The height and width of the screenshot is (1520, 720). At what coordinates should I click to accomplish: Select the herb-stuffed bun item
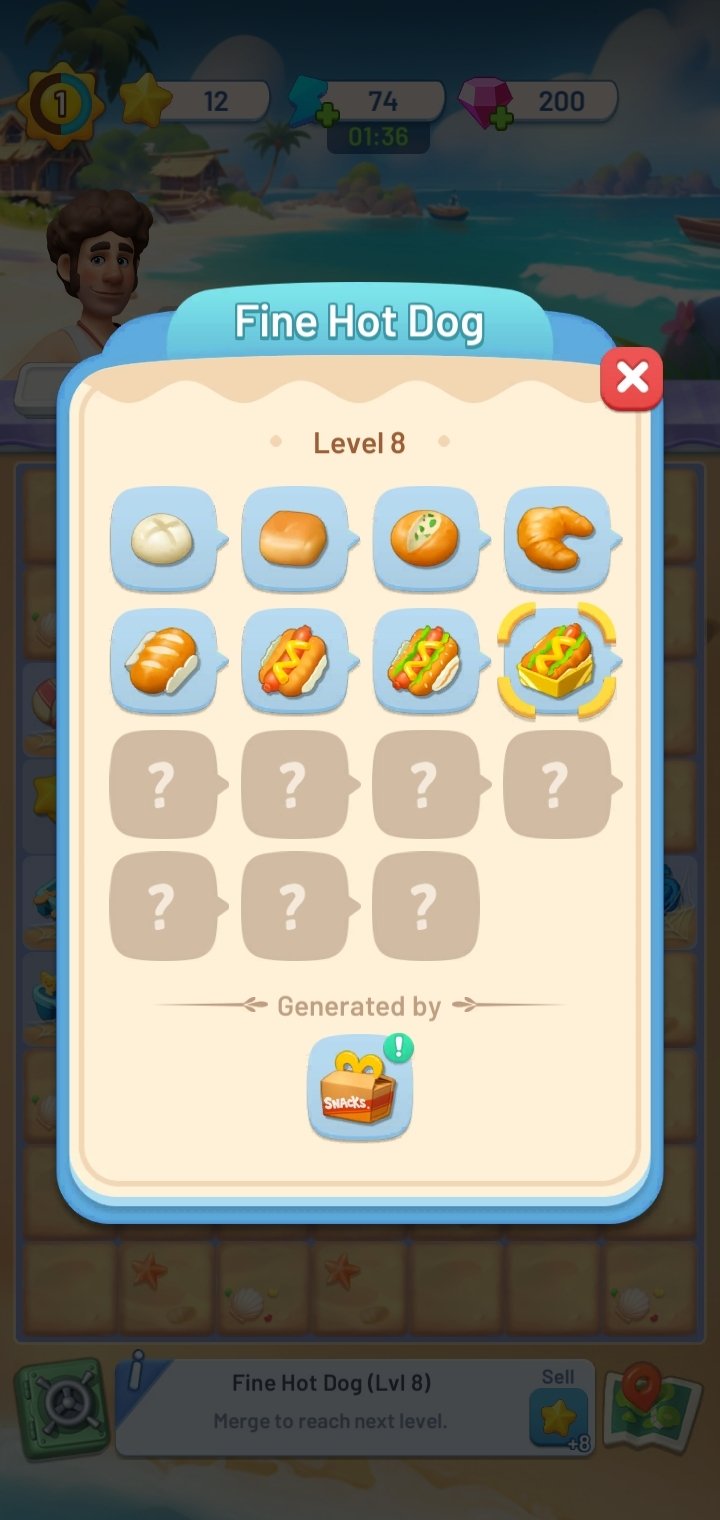pos(425,540)
